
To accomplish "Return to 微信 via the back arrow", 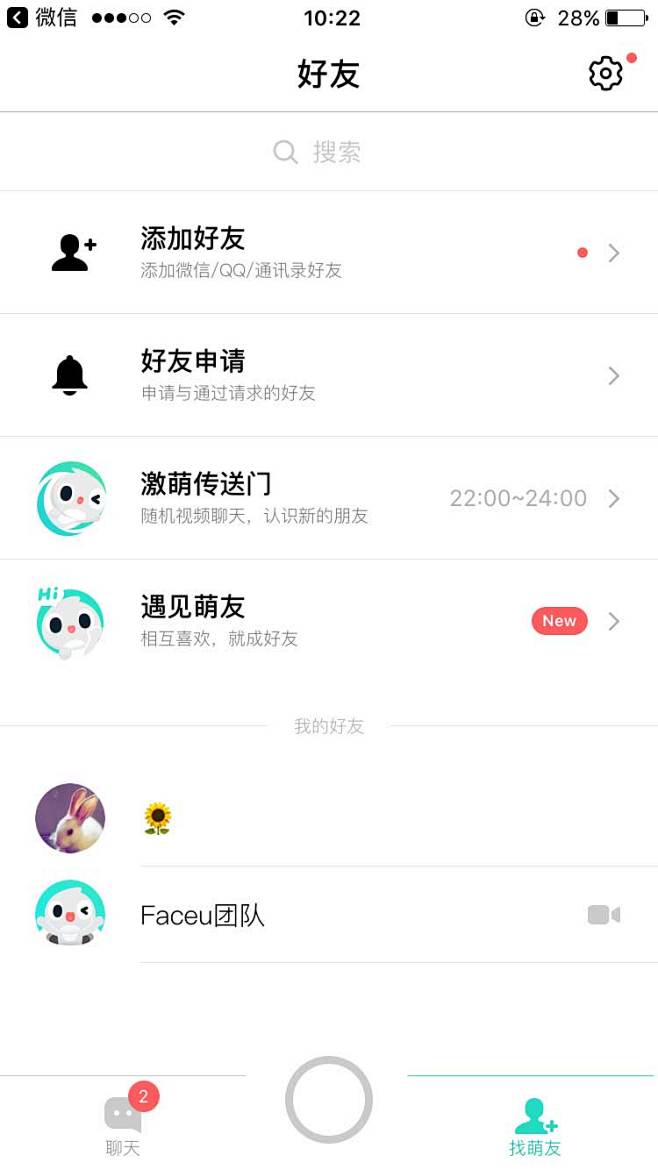I will (x=18, y=18).
